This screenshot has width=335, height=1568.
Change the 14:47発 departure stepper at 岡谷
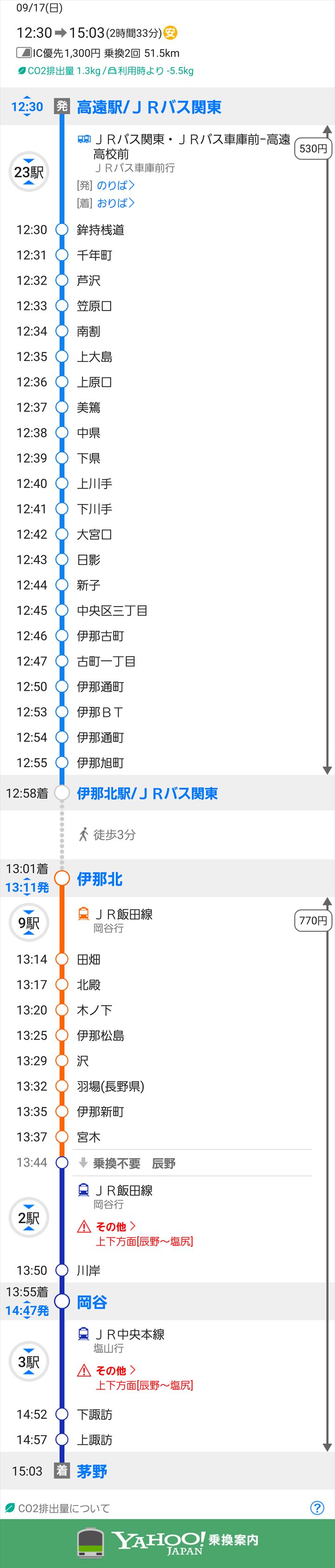point(27,1310)
